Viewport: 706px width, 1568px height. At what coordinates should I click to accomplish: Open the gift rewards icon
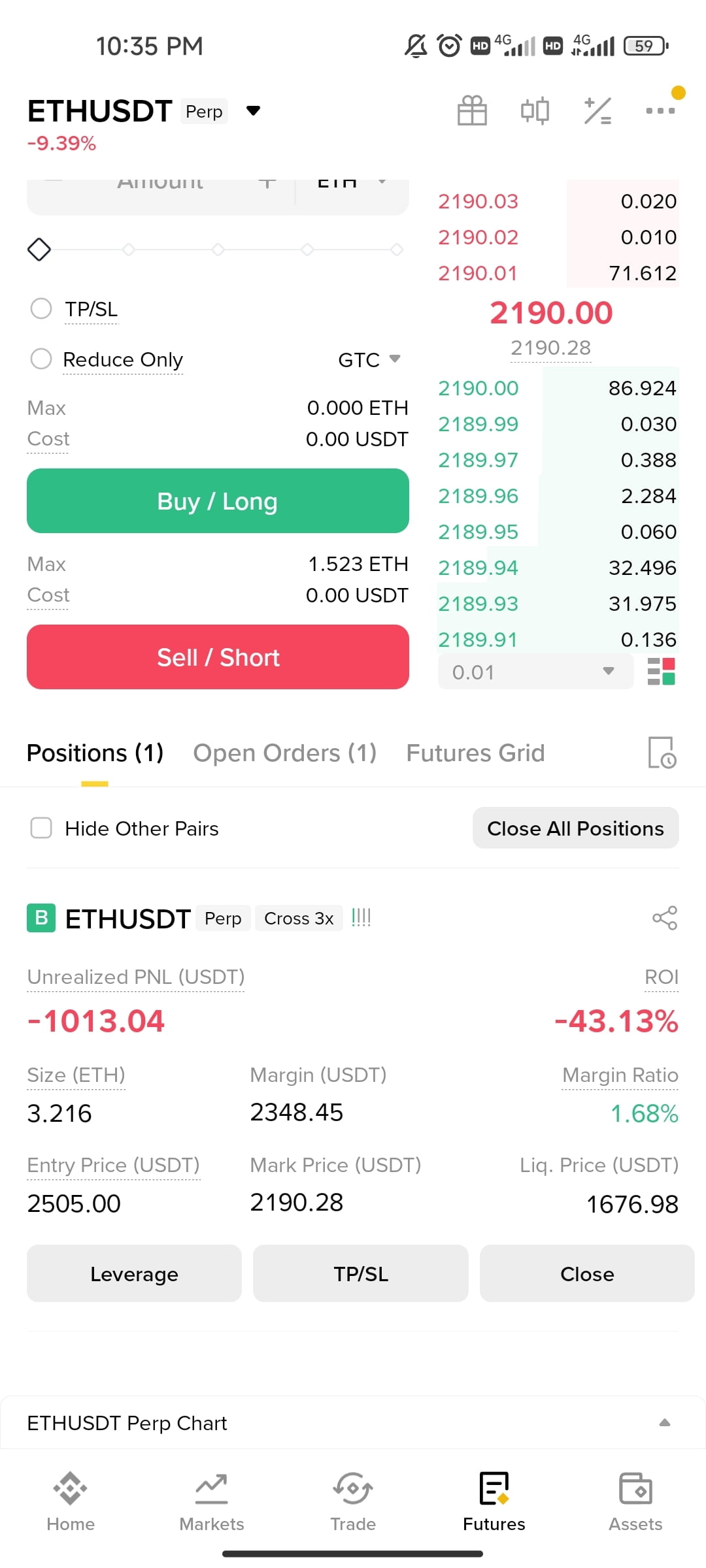472,110
